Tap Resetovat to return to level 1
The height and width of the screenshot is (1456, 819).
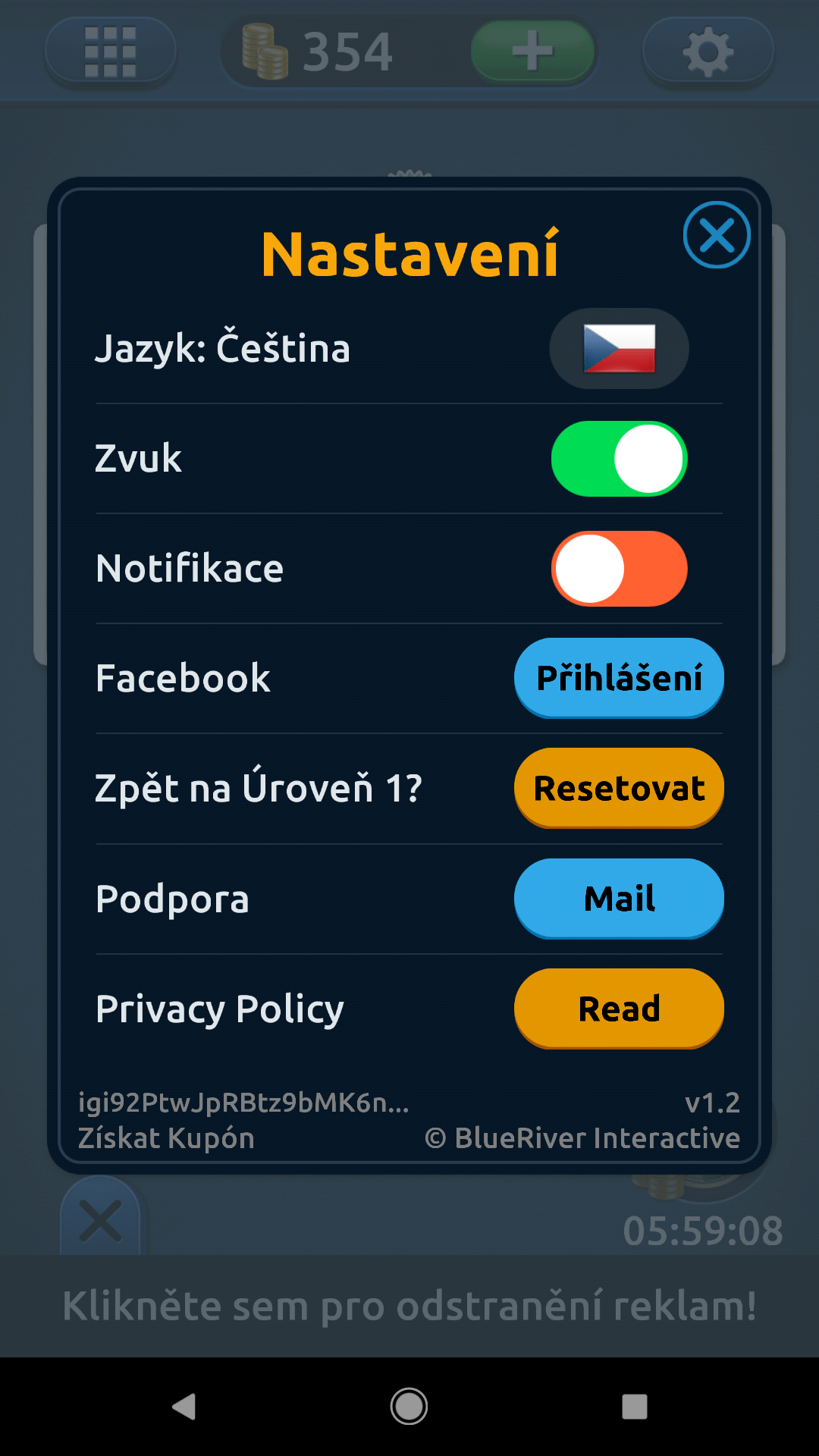[619, 789]
